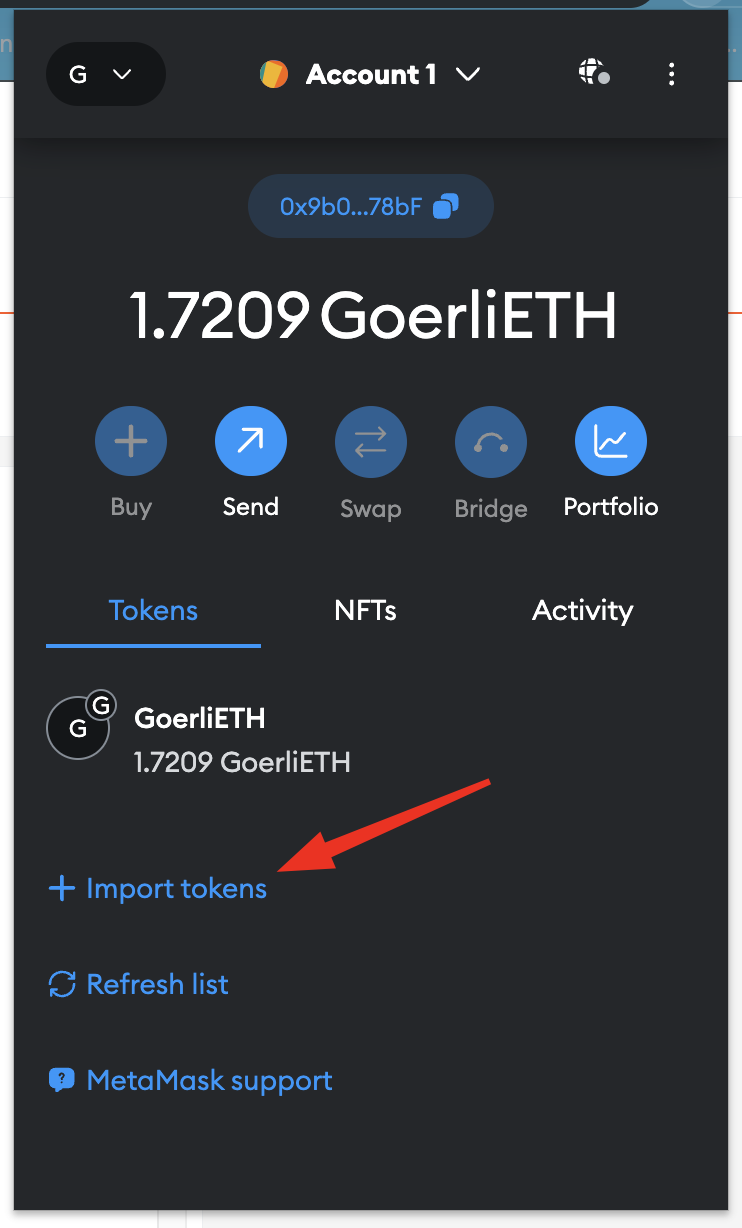Select the Tokens tab

point(153,611)
